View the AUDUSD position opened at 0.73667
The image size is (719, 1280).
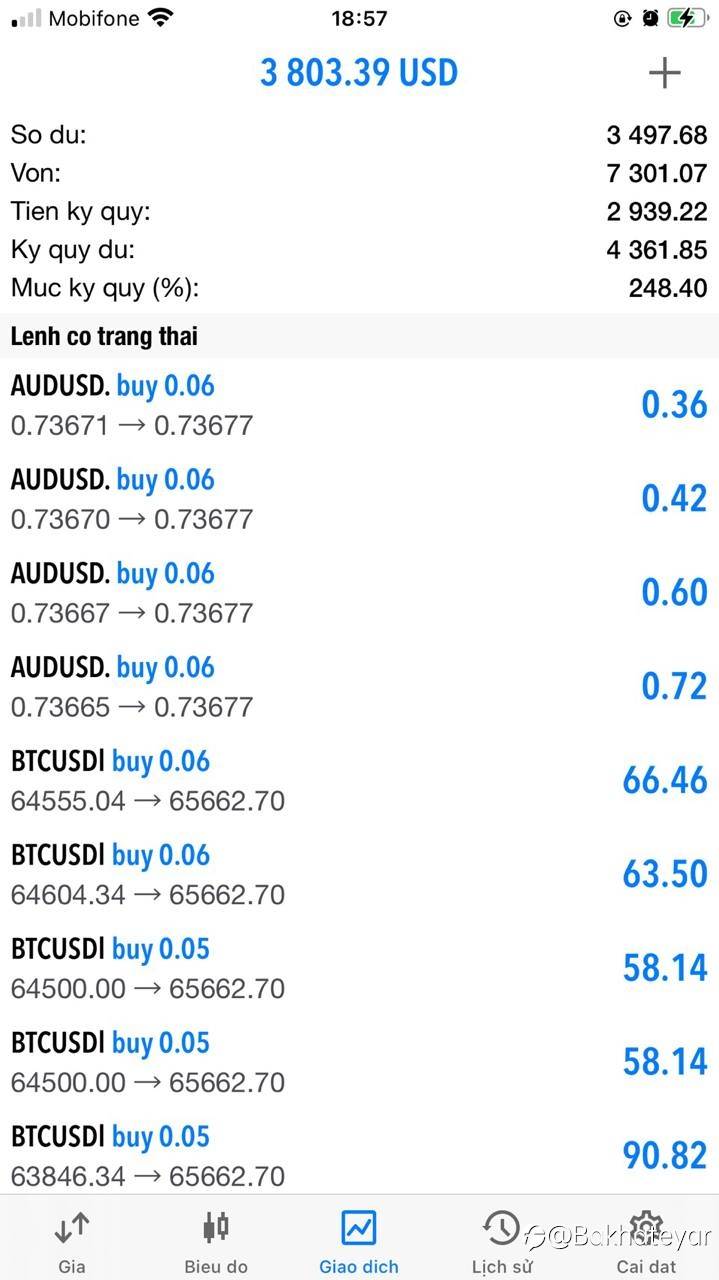click(359, 593)
